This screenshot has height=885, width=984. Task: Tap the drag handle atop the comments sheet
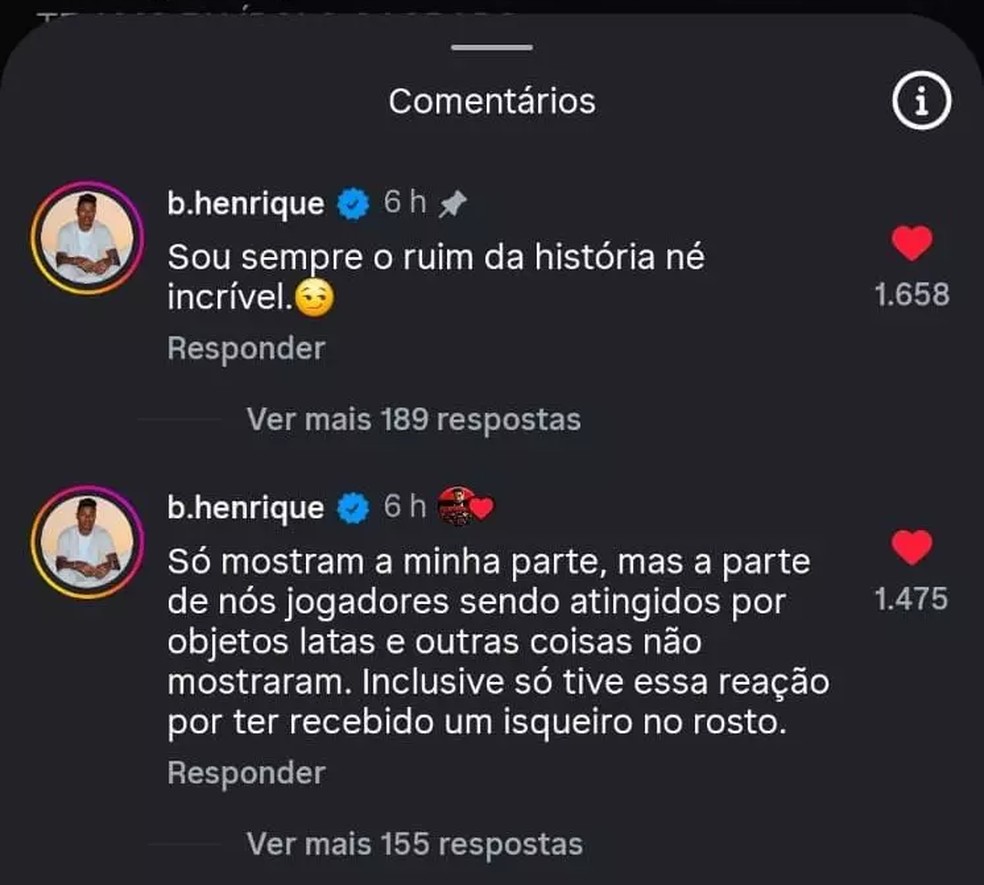pyautogui.click(x=491, y=47)
